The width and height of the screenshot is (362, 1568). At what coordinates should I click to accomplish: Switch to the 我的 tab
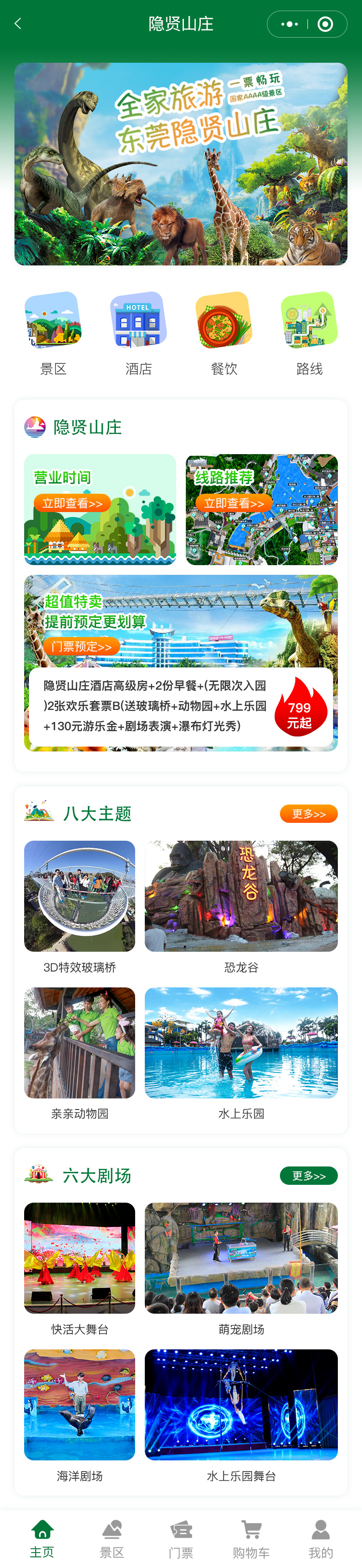point(320,1539)
